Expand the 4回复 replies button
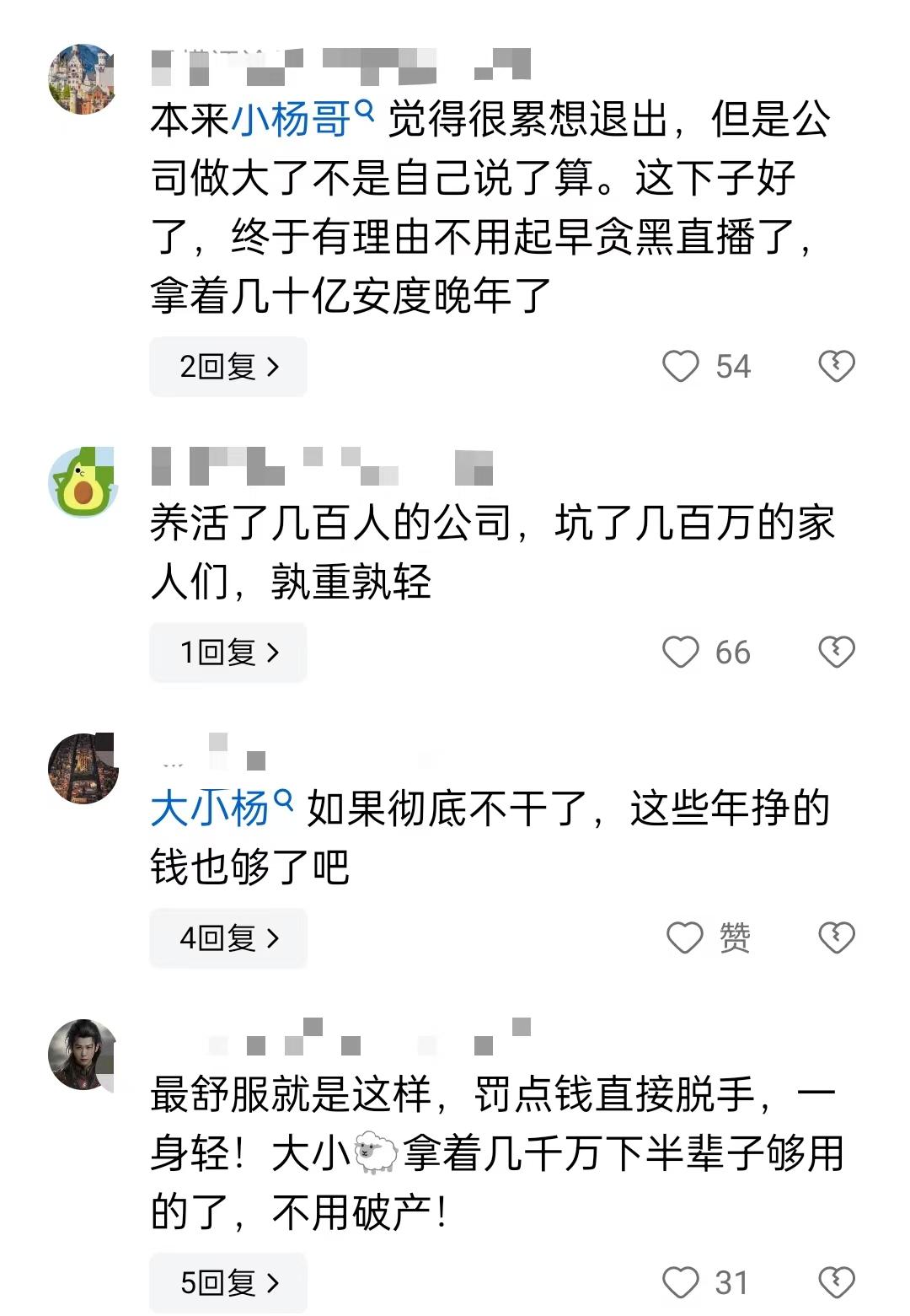This screenshot has height=1316, width=910. (228, 938)
